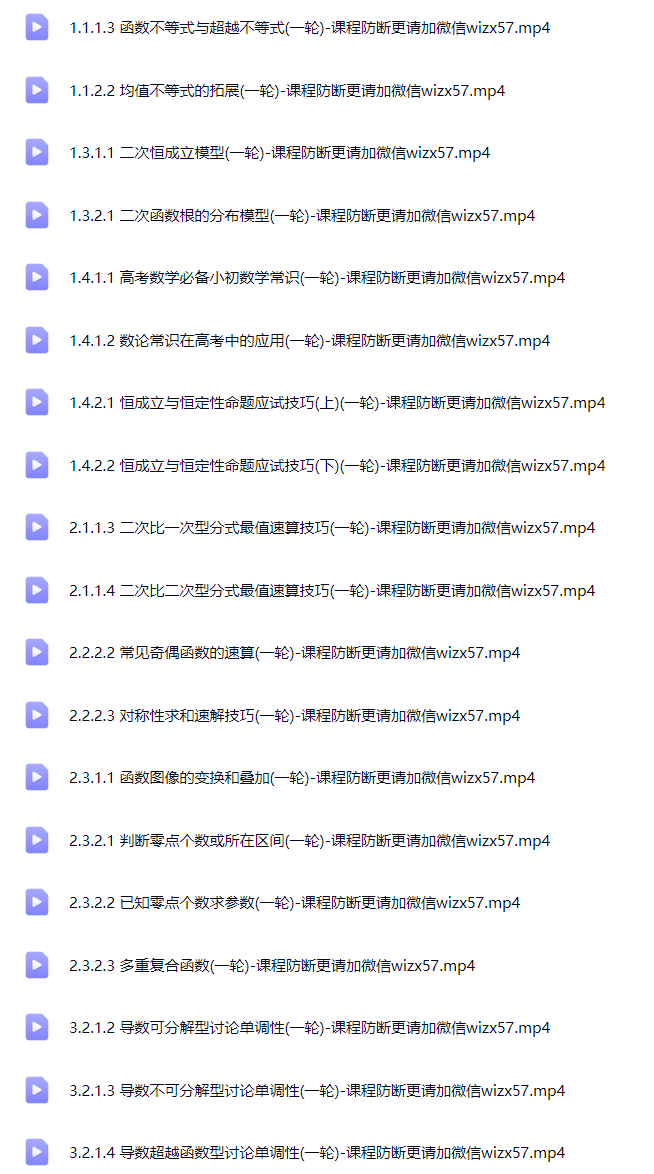Image resolution: width=654 pixels, height=1174 pixels.
Task: Play 2.3.1.1 函数图像的变换和叠加
Action: (302, 778)
